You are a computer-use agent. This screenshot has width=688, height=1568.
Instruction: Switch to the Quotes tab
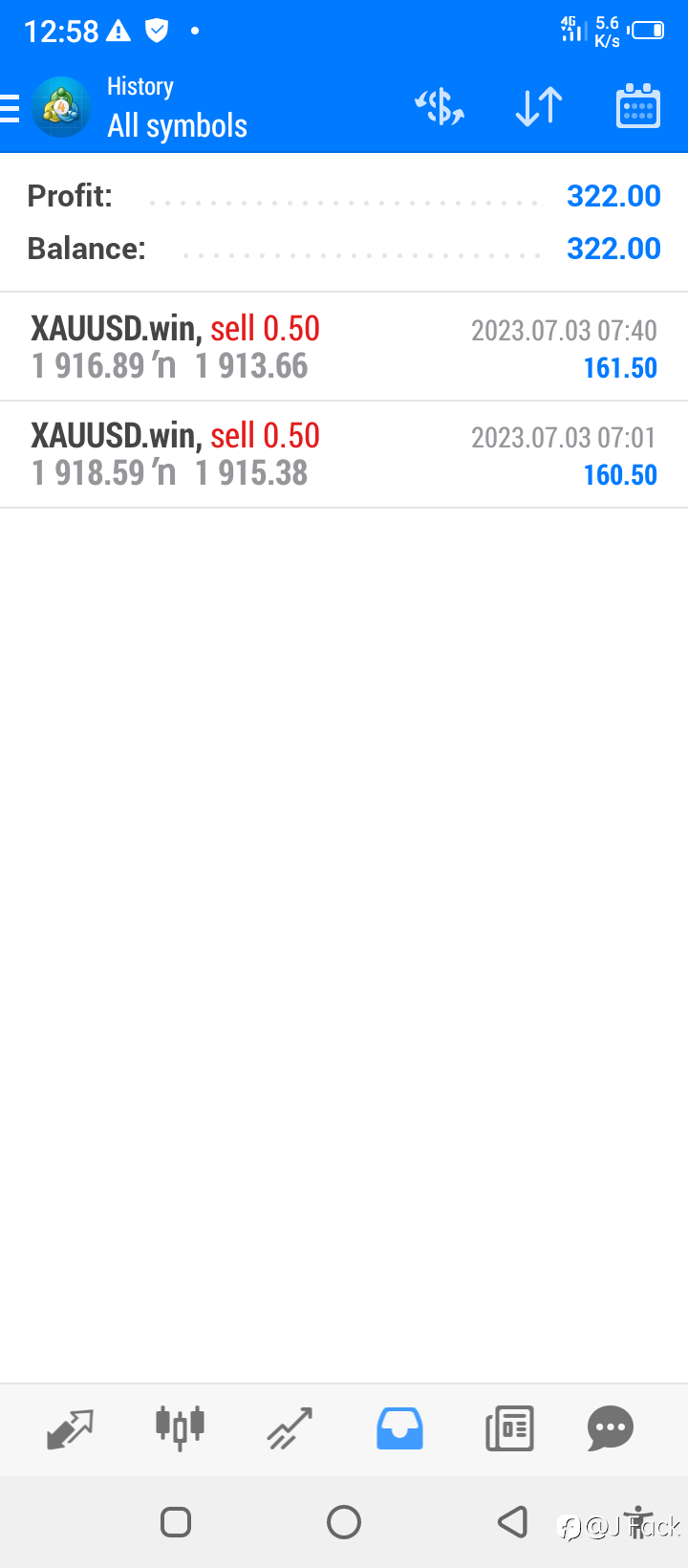tap(71, 1428)
